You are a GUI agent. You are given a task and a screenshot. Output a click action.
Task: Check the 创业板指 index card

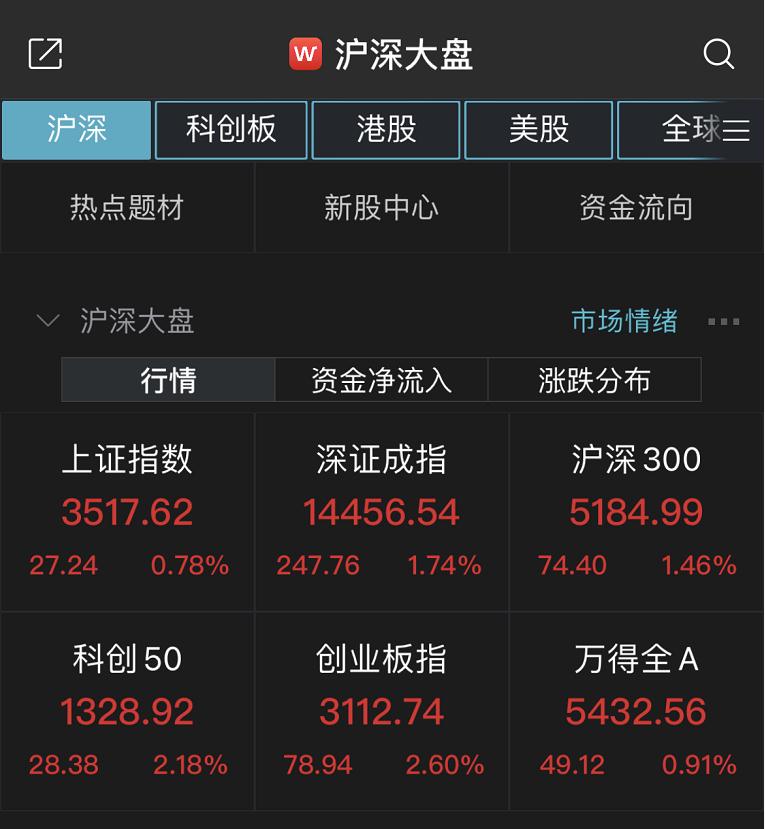coord(381,710)
